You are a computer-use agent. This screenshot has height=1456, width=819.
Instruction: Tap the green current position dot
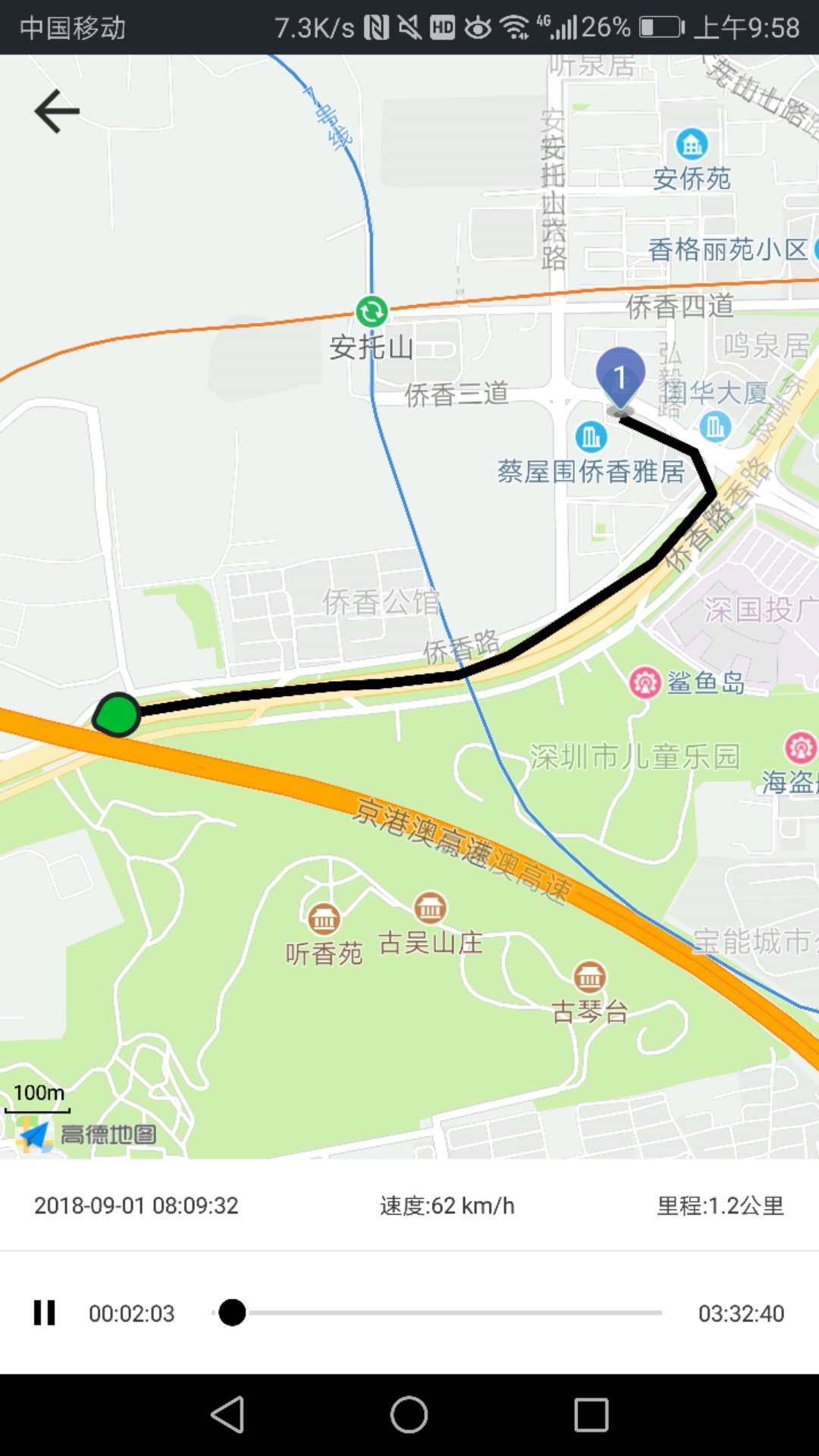(x=118, y=714)
